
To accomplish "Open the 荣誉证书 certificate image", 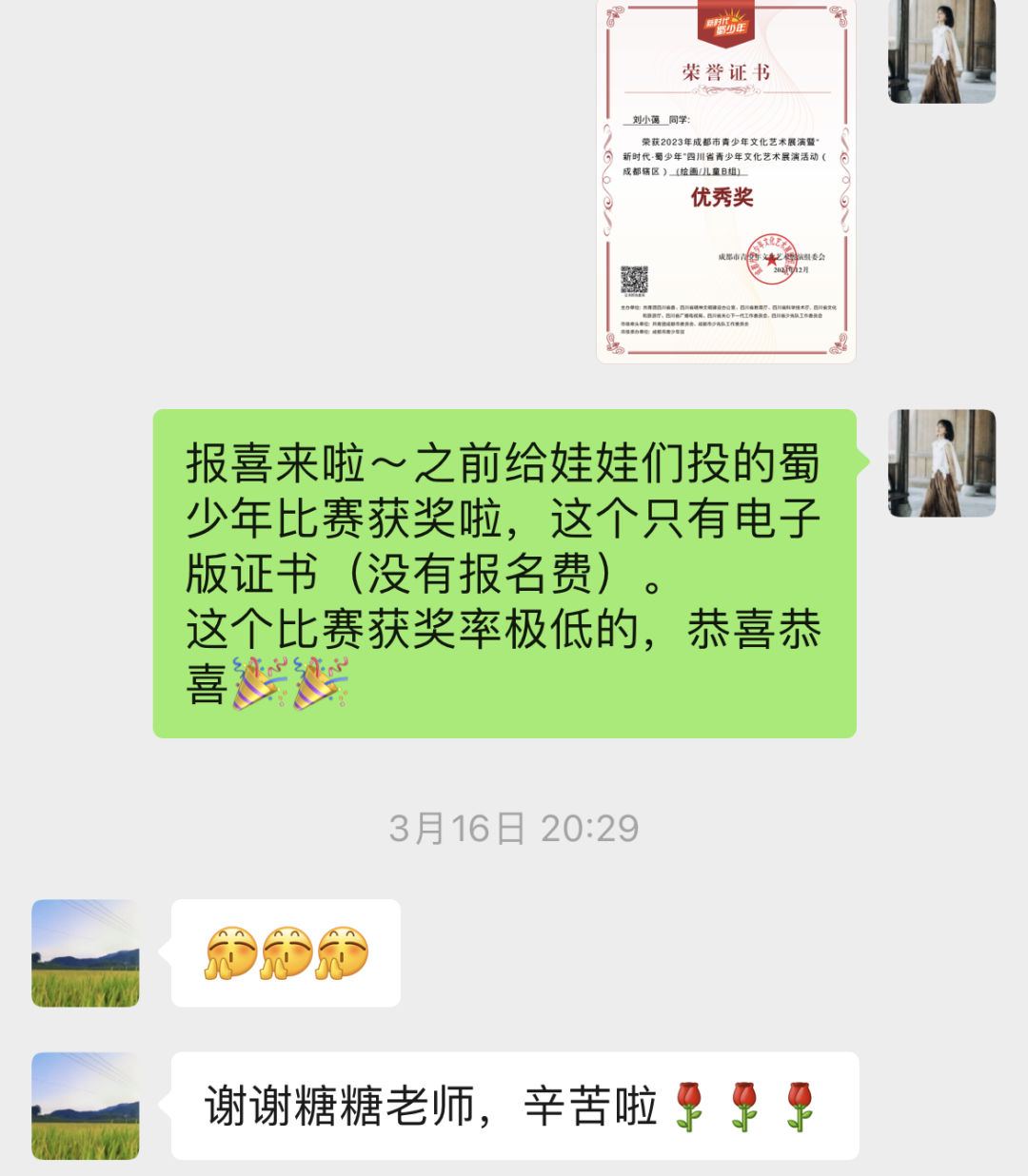I will (725, 181).
